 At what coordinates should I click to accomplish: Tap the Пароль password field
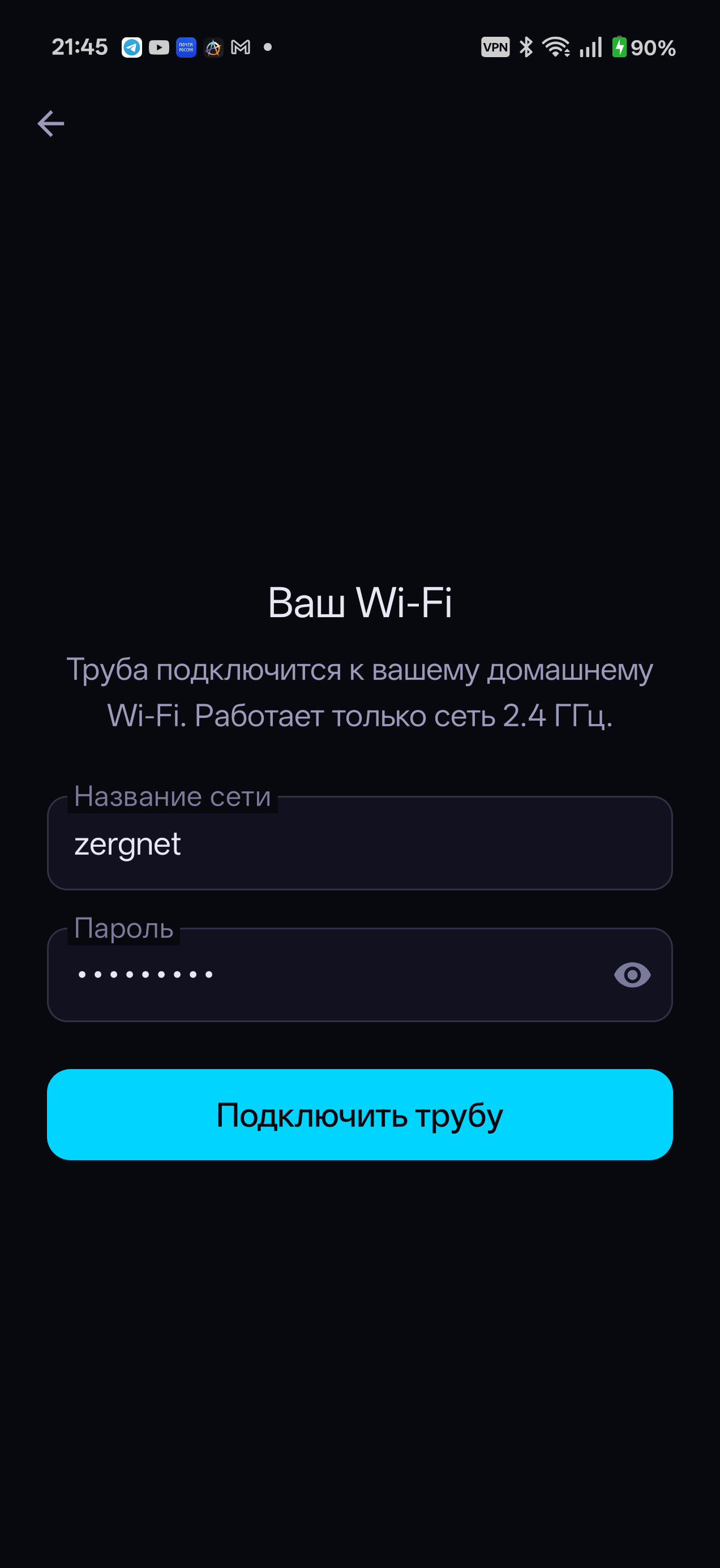360,975
